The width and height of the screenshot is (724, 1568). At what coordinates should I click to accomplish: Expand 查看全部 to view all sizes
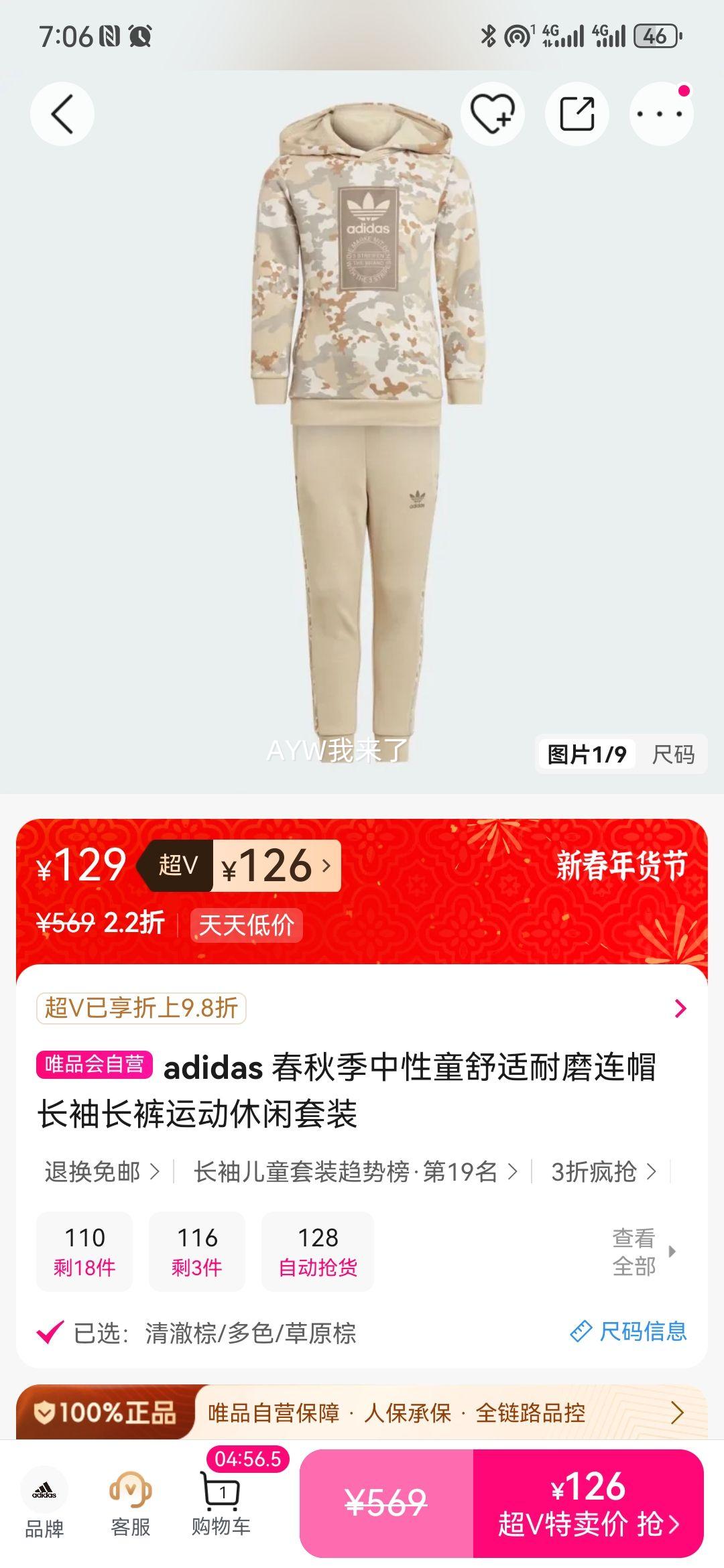[x=635, y=1250]
